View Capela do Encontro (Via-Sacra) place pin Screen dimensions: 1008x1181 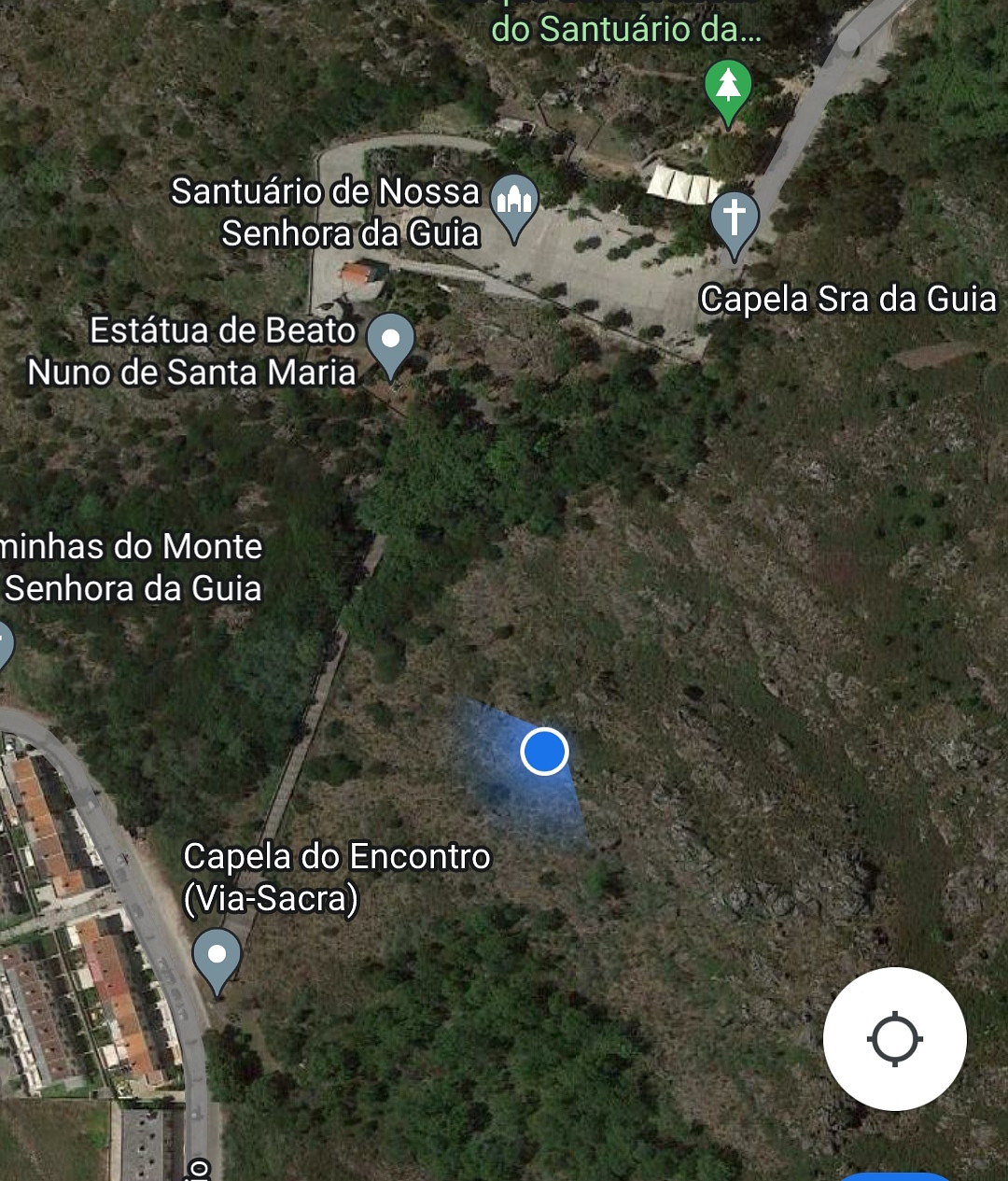tap(217, 958)
